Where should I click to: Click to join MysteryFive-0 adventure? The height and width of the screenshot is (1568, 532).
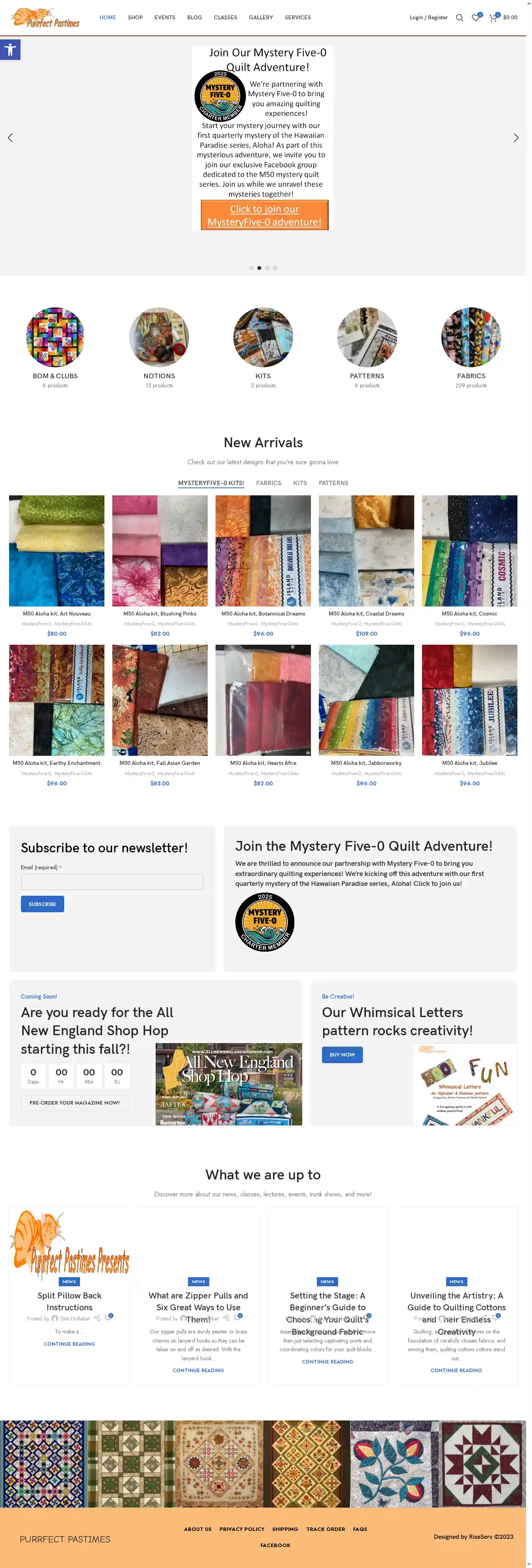pyautogui.click(x=264, y=216)
